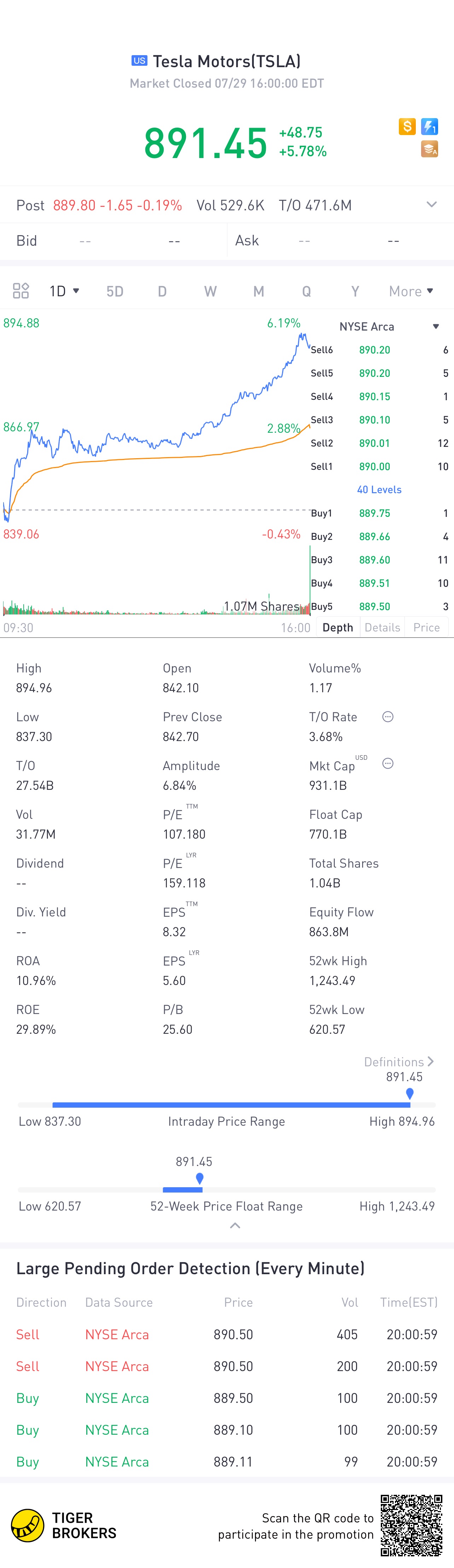Open the 1D timeframe dropdown
The width and height of the screenshot is (454, 1568).
point(64,291)
